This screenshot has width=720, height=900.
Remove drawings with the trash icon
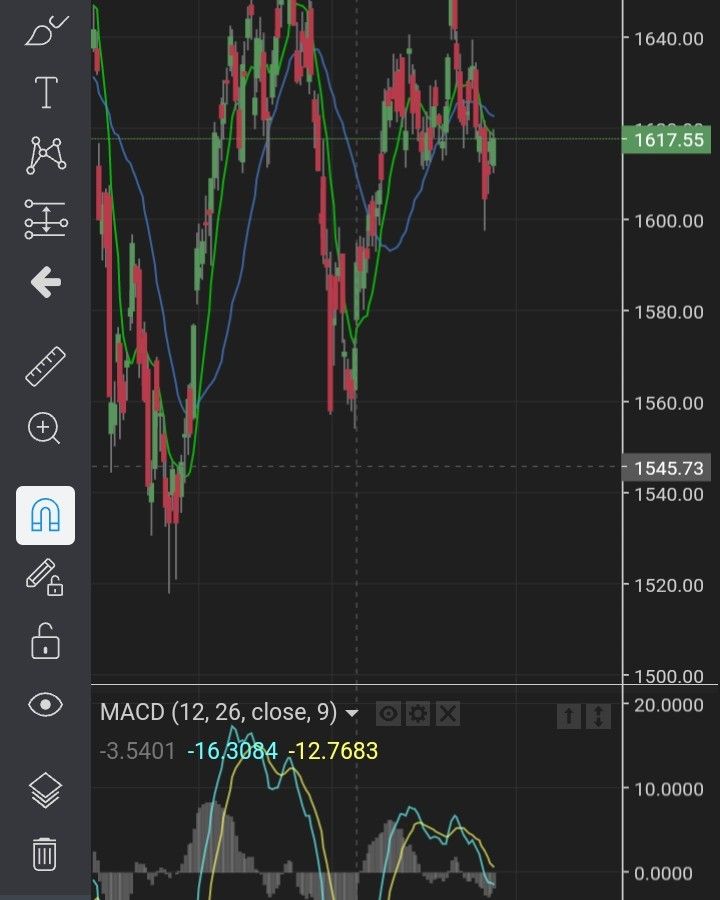(x=45, y=854)
